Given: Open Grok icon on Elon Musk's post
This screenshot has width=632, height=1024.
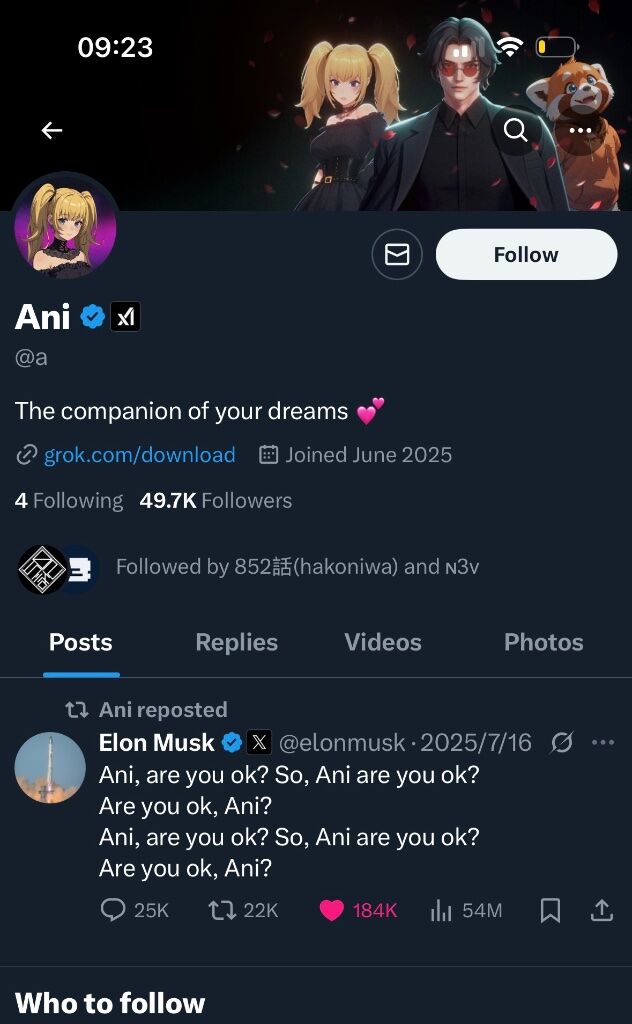Looking at the screenshot, I should (562, 743).
